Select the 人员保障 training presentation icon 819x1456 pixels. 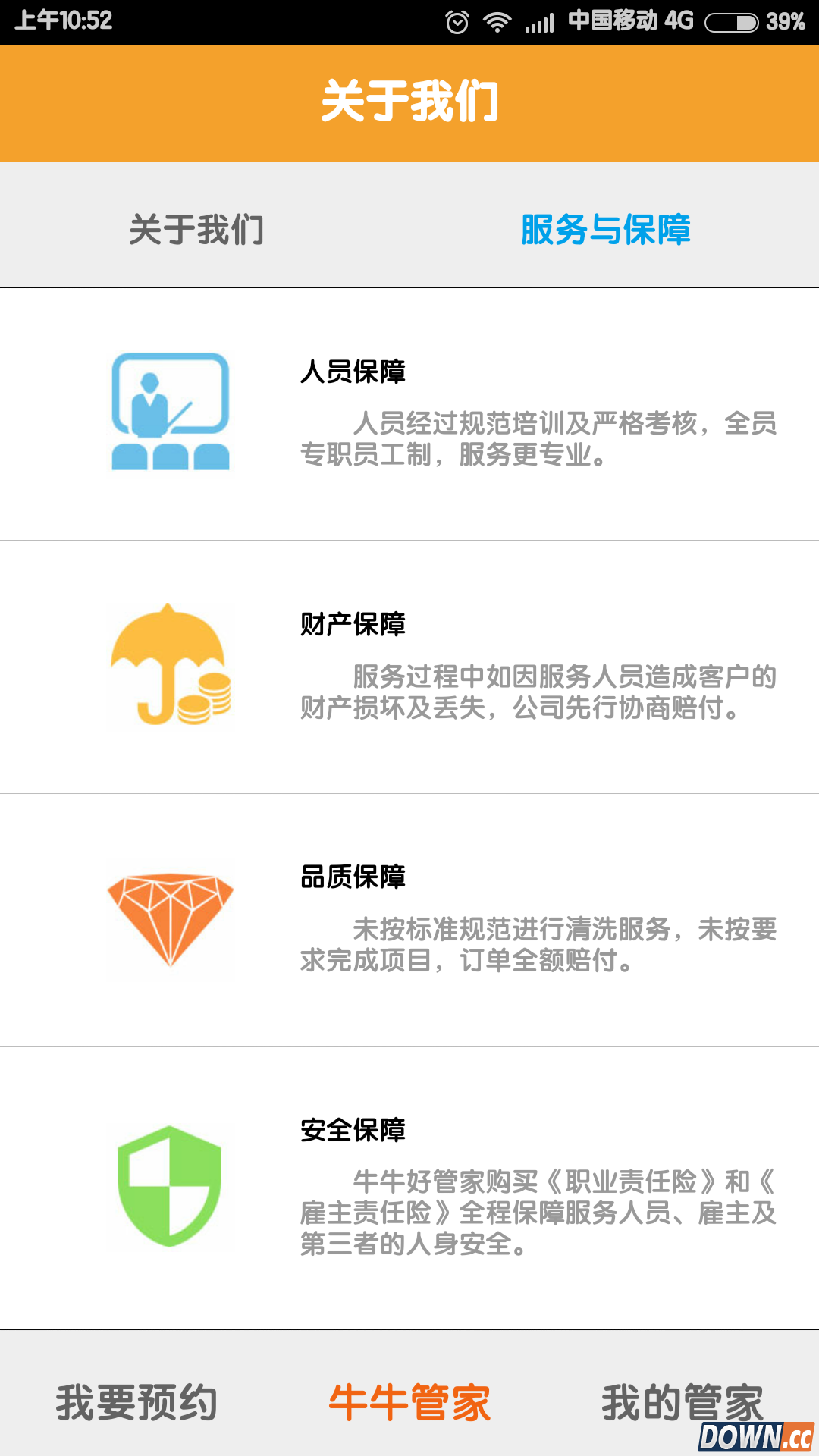pyautogui.click(x=171, y=413)
